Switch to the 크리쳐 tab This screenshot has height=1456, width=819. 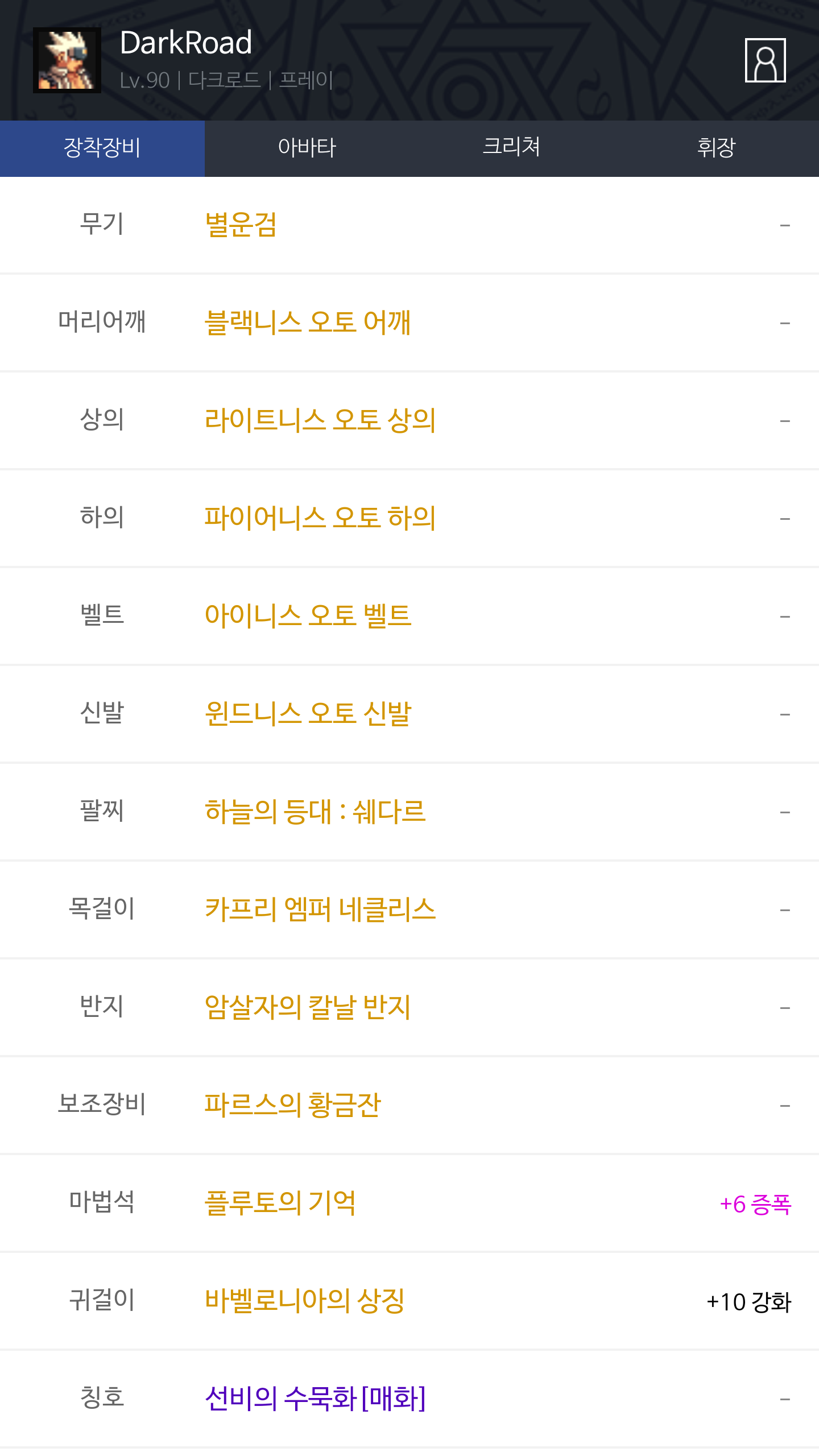point(511,148)
